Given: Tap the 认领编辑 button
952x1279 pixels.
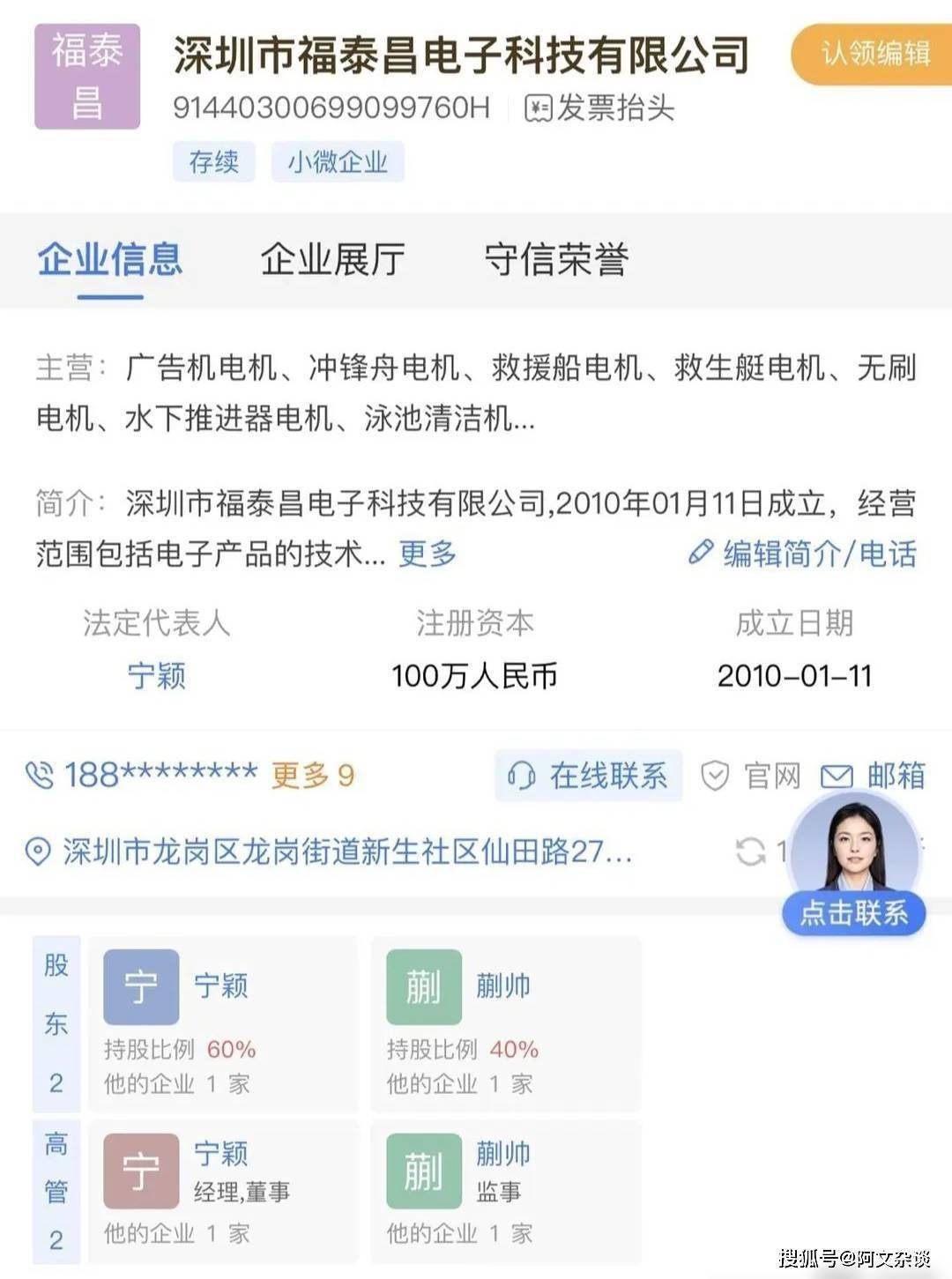Looking at the screenshot, I should tap(874, 54).
